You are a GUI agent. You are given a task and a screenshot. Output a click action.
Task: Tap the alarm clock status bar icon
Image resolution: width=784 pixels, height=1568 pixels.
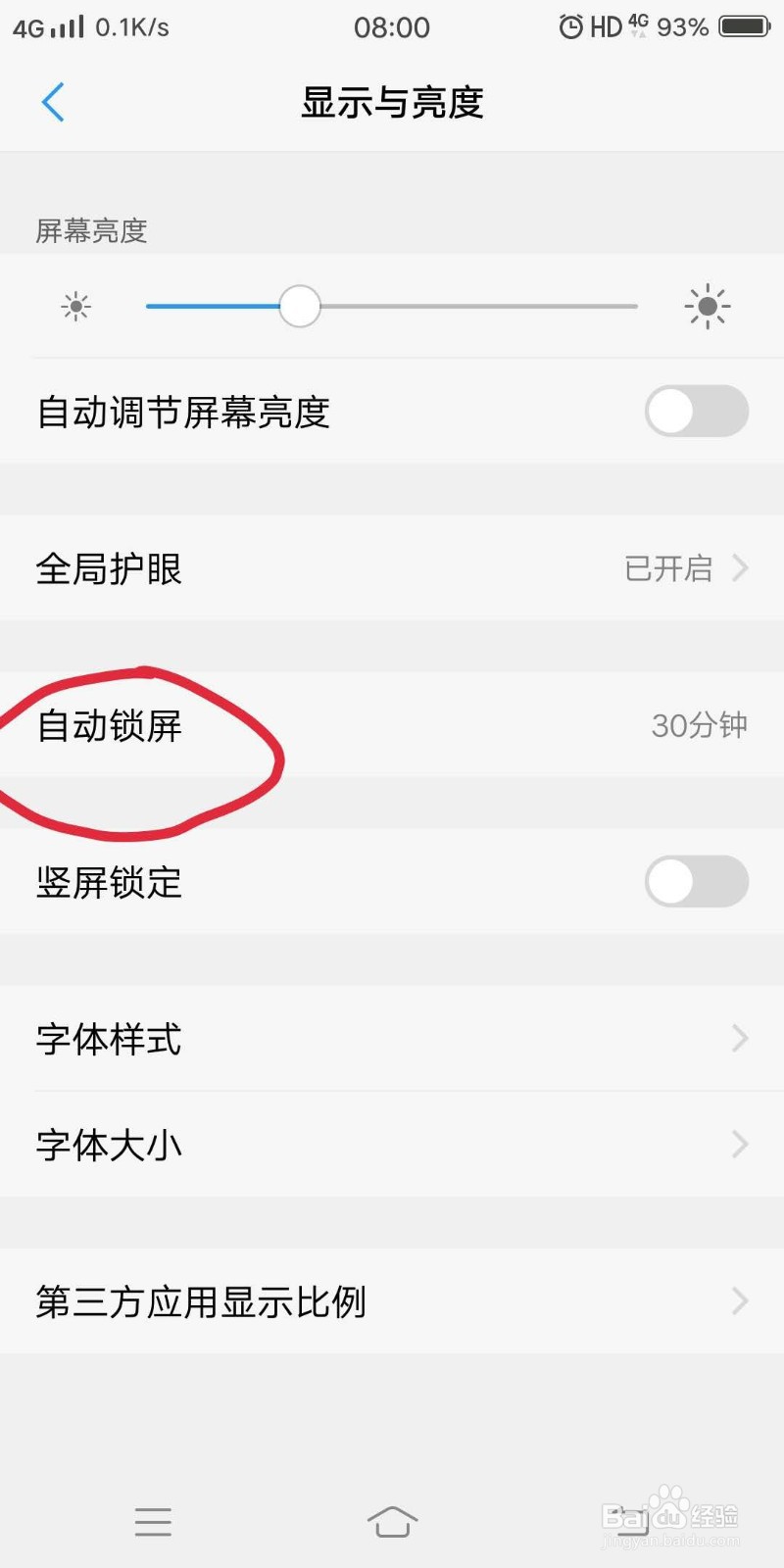[569, 26]
